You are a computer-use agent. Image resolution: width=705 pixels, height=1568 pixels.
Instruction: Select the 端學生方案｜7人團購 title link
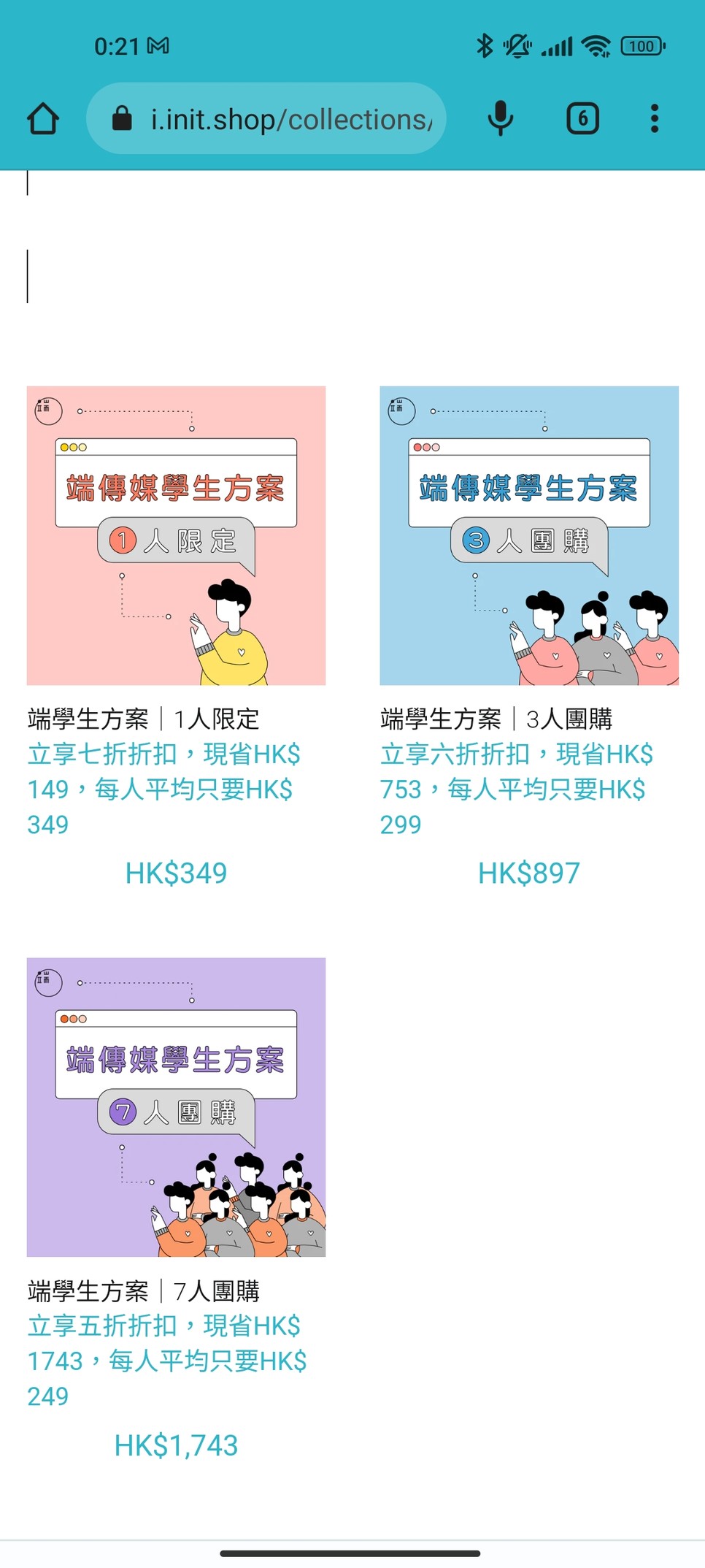tap(144, 1291)
